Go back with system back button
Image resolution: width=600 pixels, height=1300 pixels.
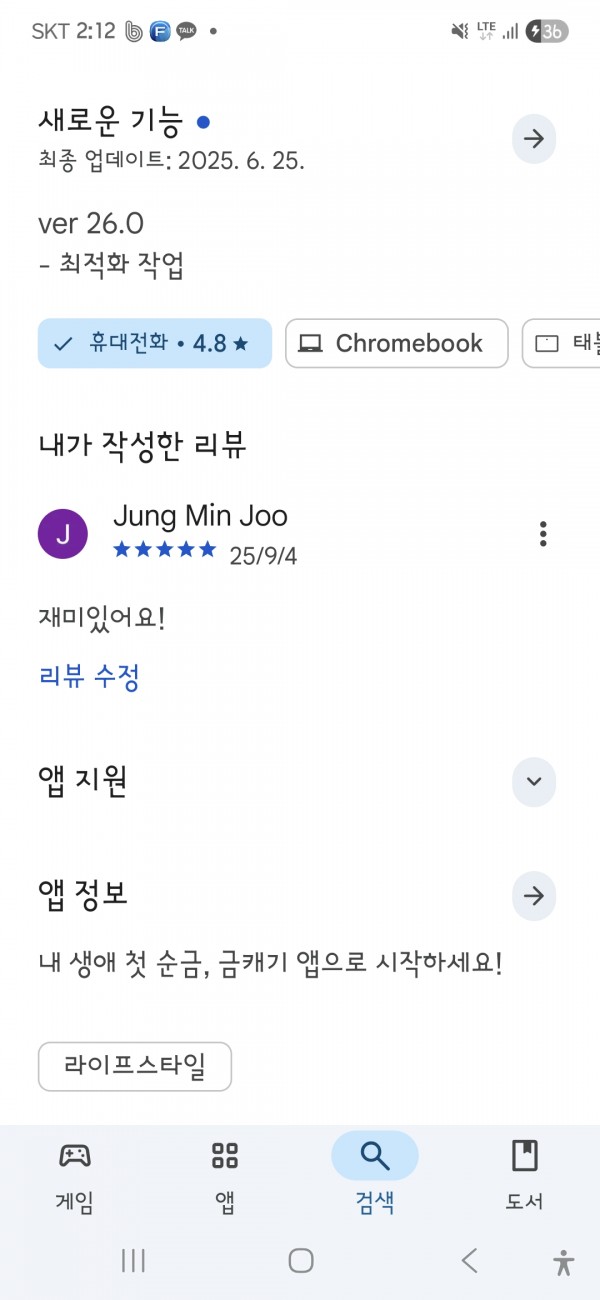point(469,1261)
